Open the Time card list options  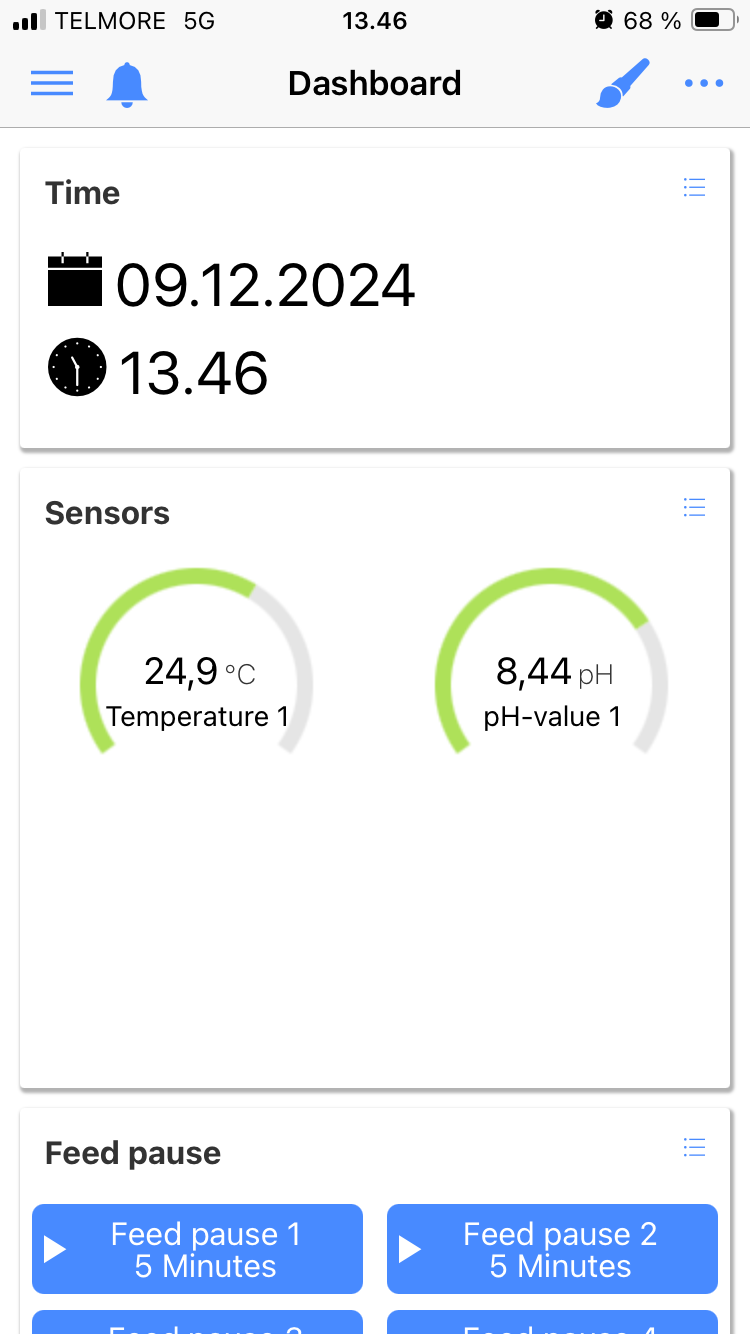point(694,187)
